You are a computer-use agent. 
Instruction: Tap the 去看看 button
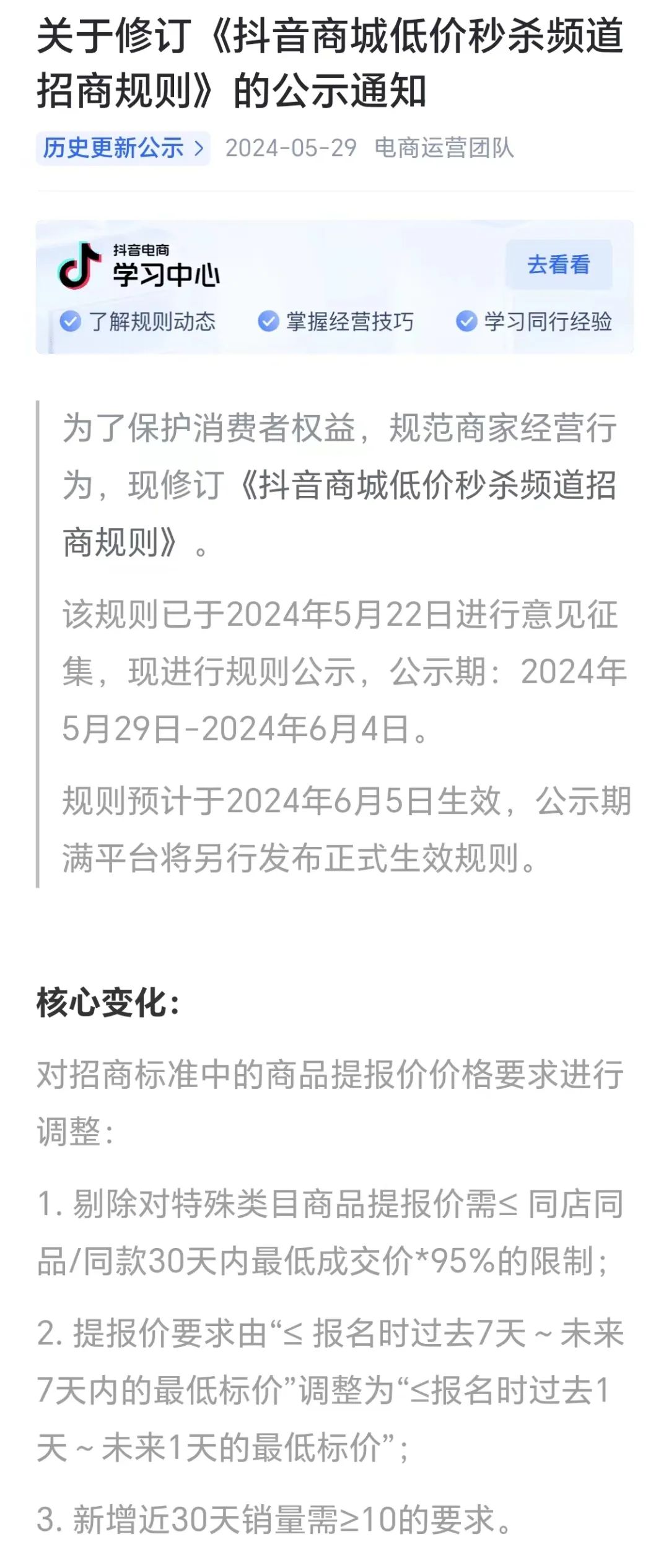click(558, 265)
